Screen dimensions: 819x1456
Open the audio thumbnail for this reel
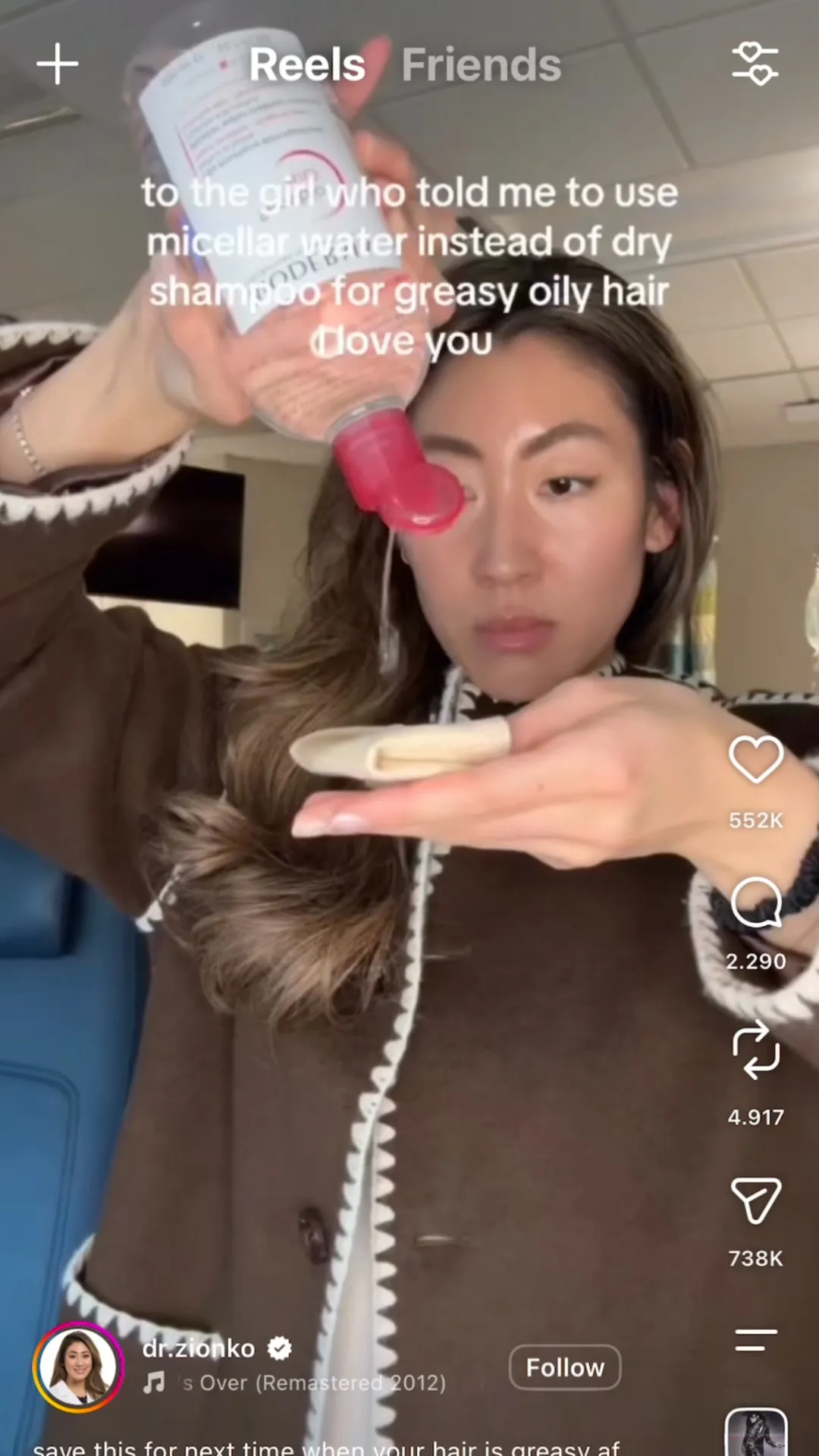point(756,1432)
